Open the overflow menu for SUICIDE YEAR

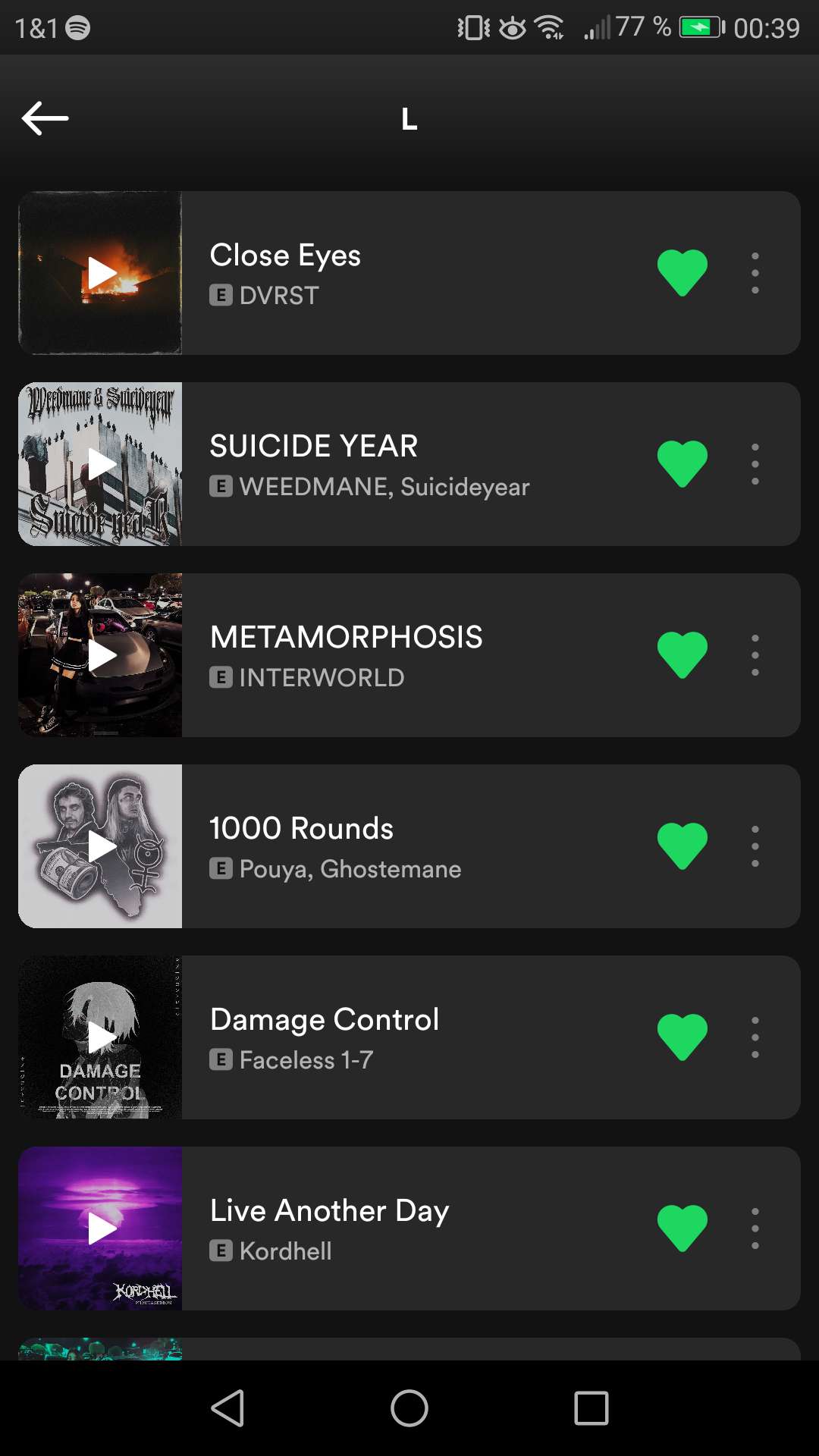point(755,464)
